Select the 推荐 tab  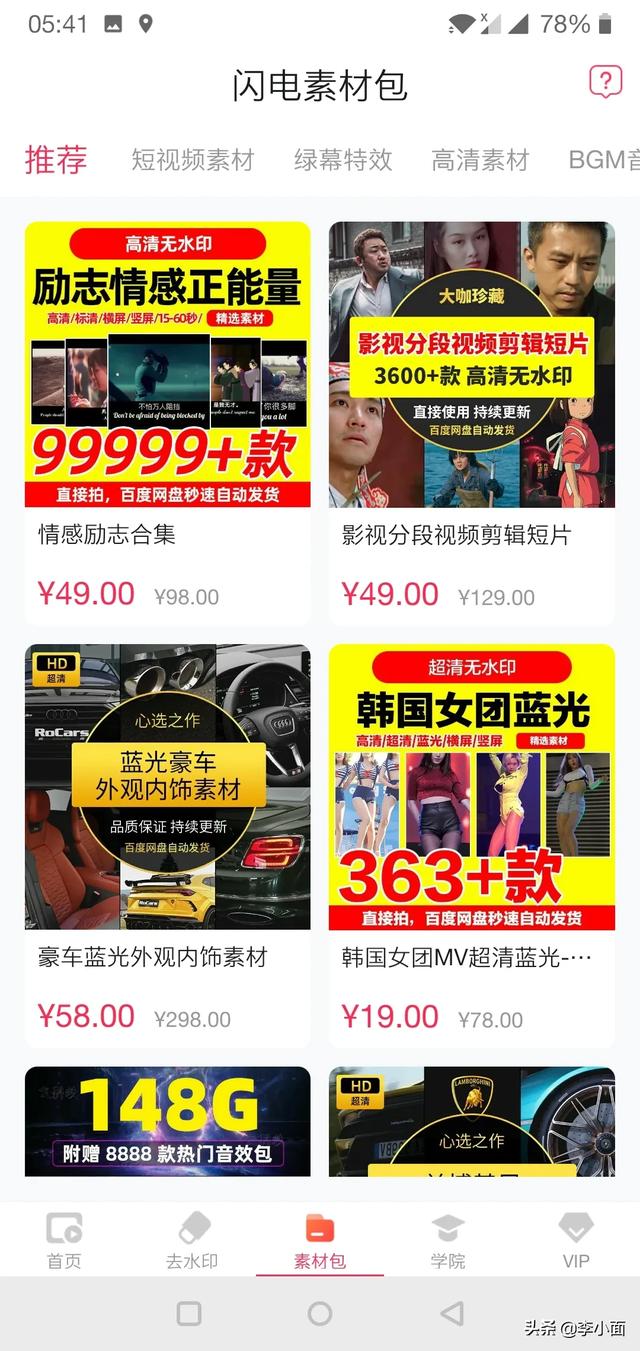click(56, 160)
